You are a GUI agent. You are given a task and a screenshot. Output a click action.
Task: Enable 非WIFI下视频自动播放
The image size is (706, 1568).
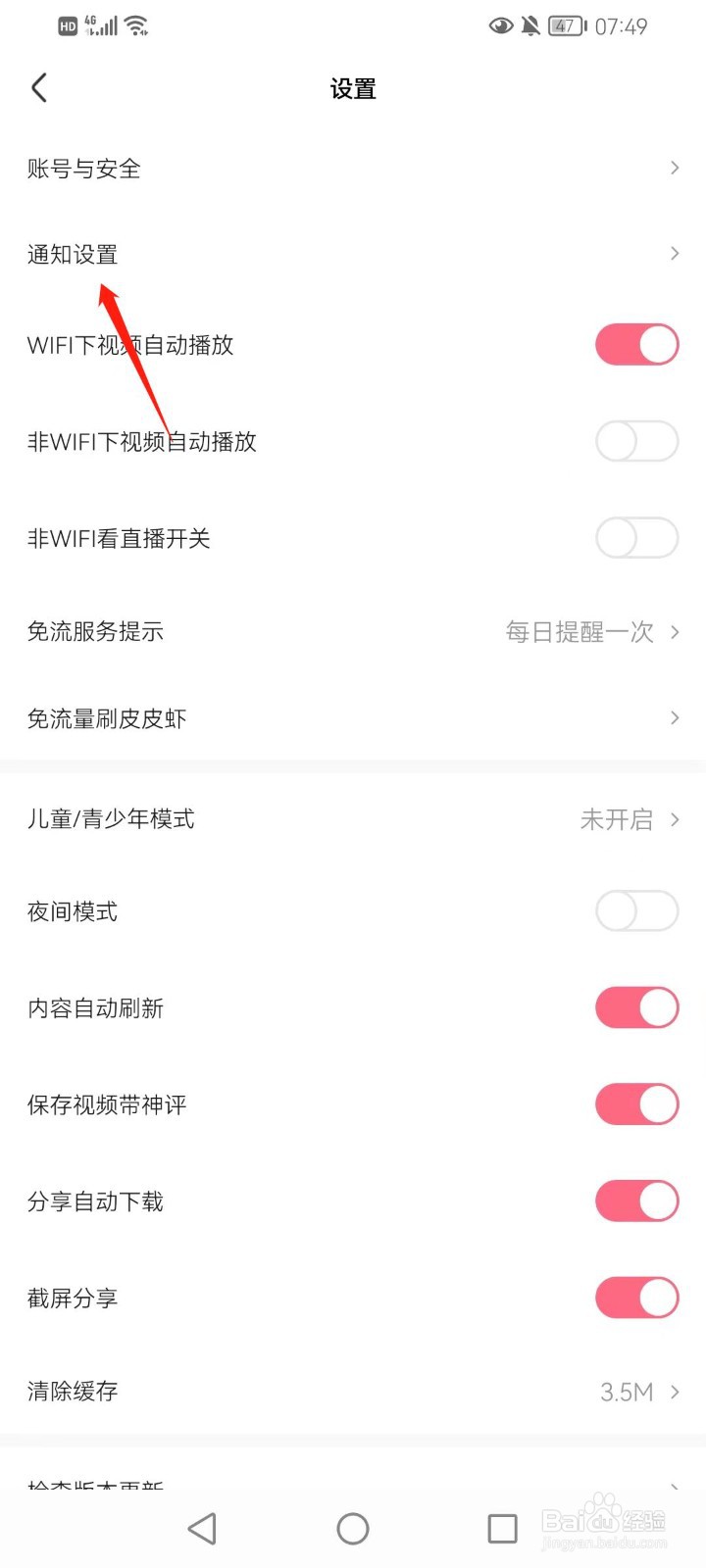(x=636, y=442)
